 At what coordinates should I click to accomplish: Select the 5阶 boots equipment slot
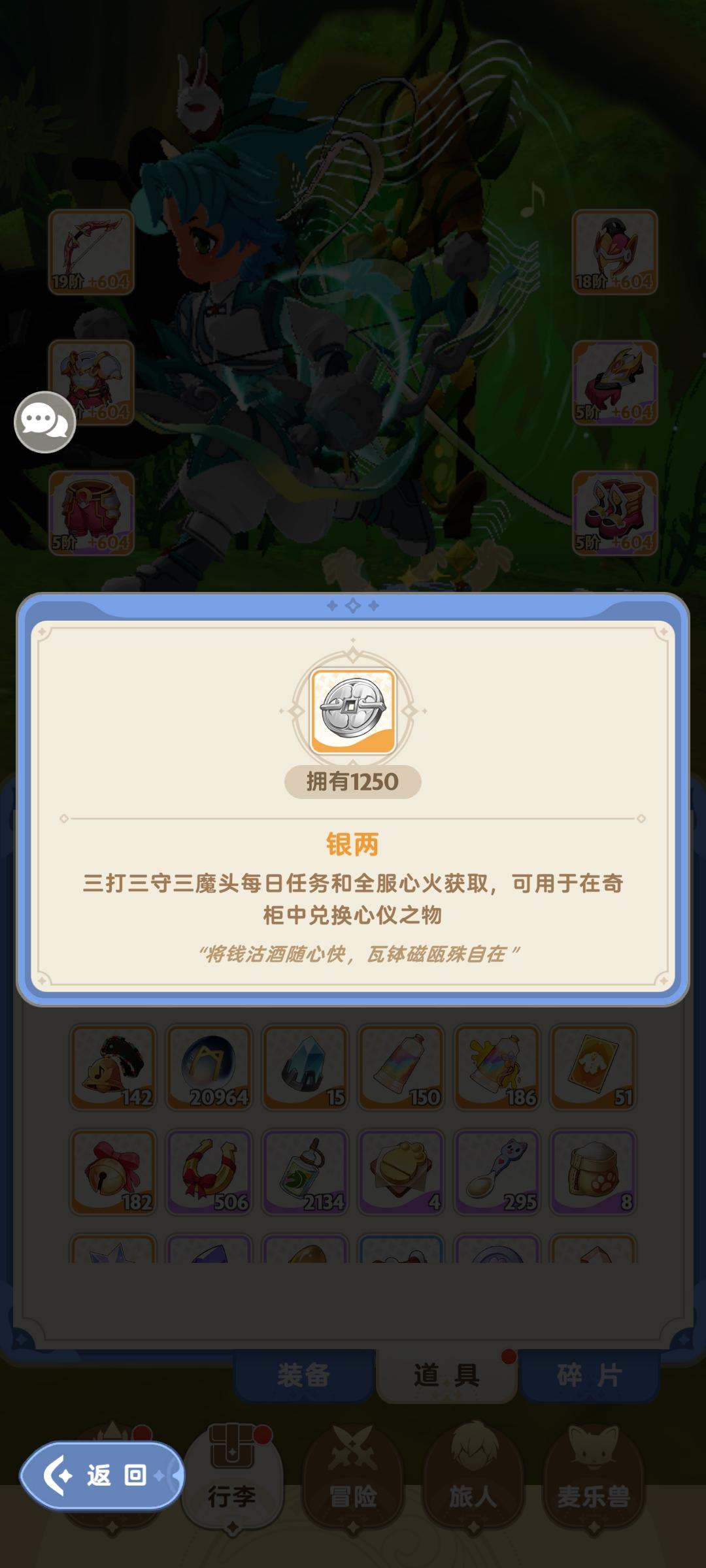click(614, 514)
